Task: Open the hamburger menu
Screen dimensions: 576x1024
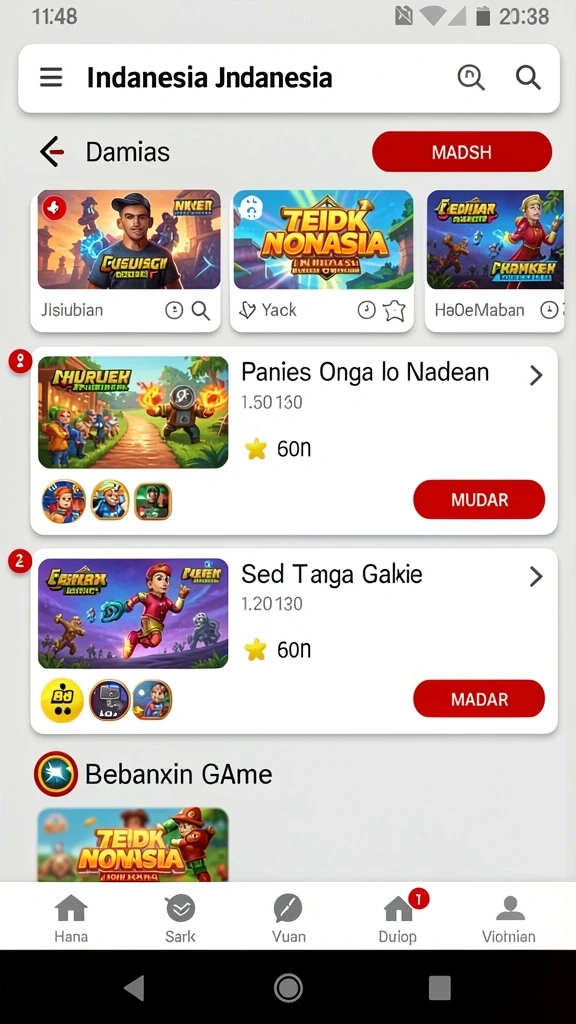Action: click(x=51, y=78)
